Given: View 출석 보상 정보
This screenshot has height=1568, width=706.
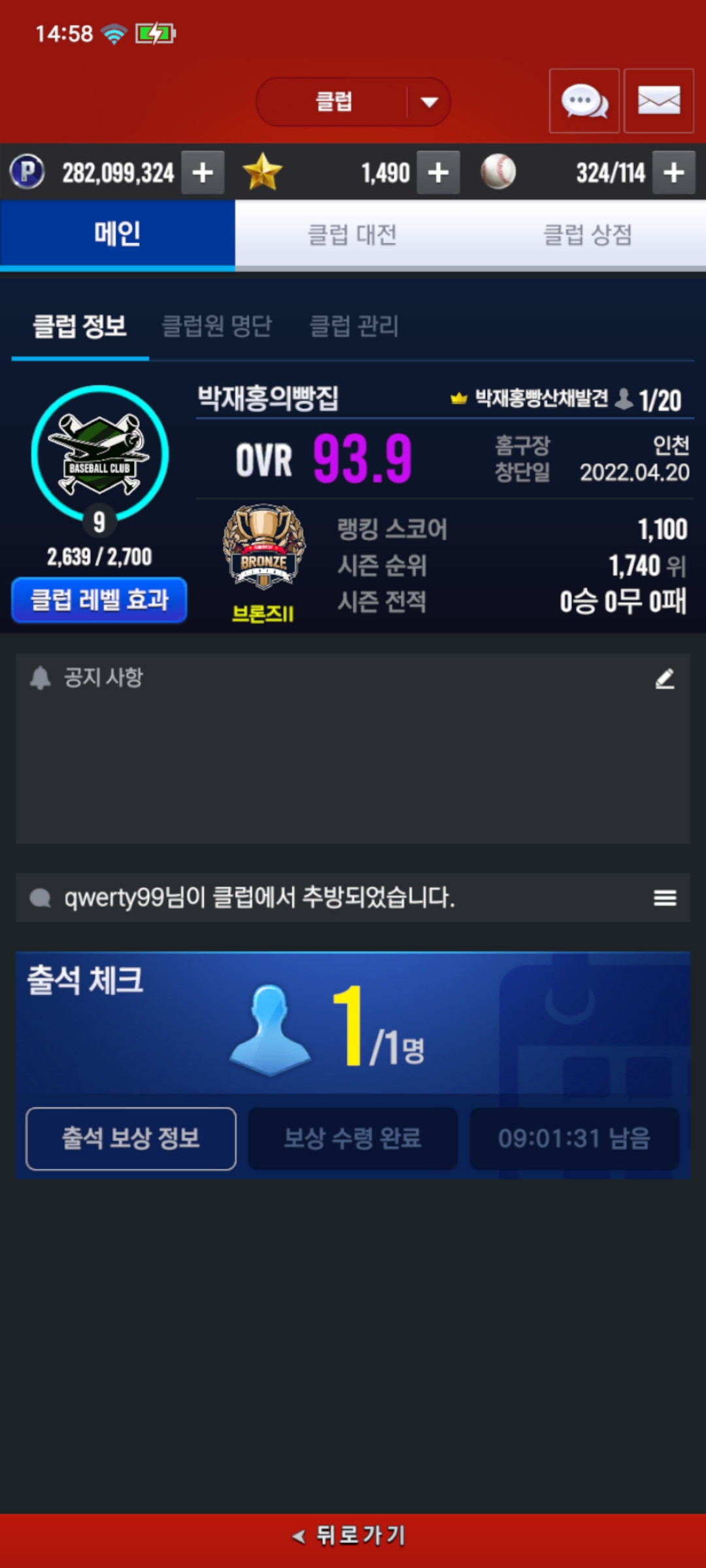Looking at the screenshot, I should click(131, 1139).
